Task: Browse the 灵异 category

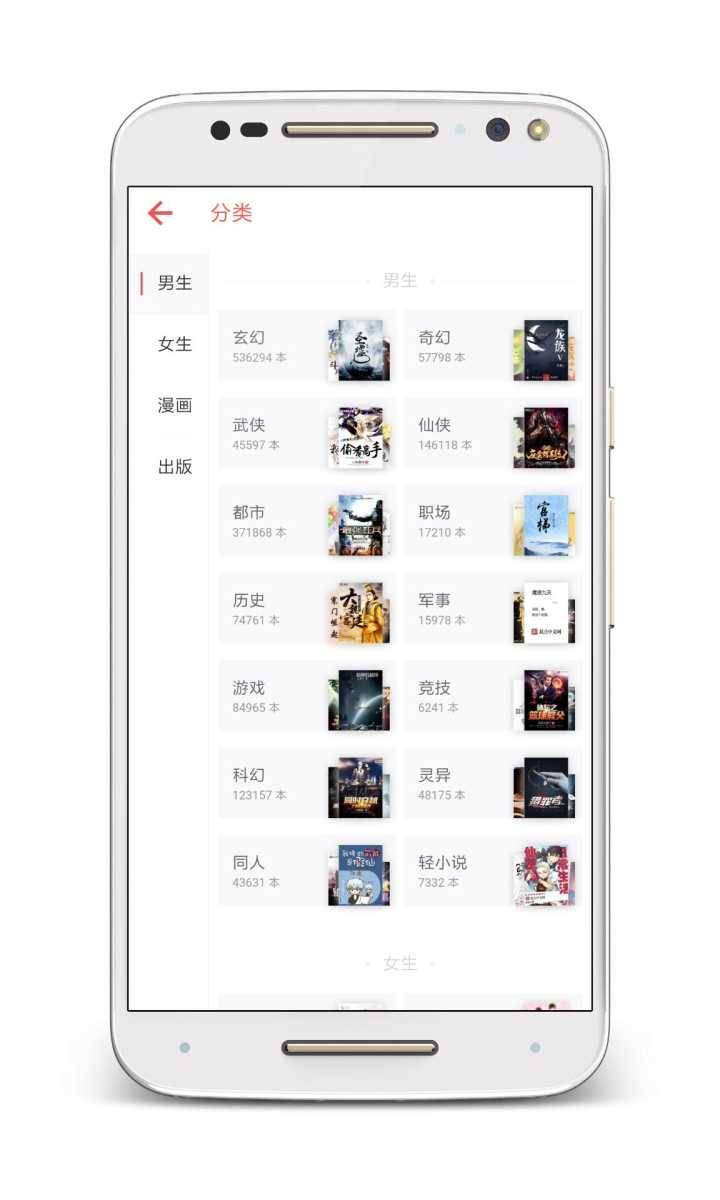Action: [492, 783]
